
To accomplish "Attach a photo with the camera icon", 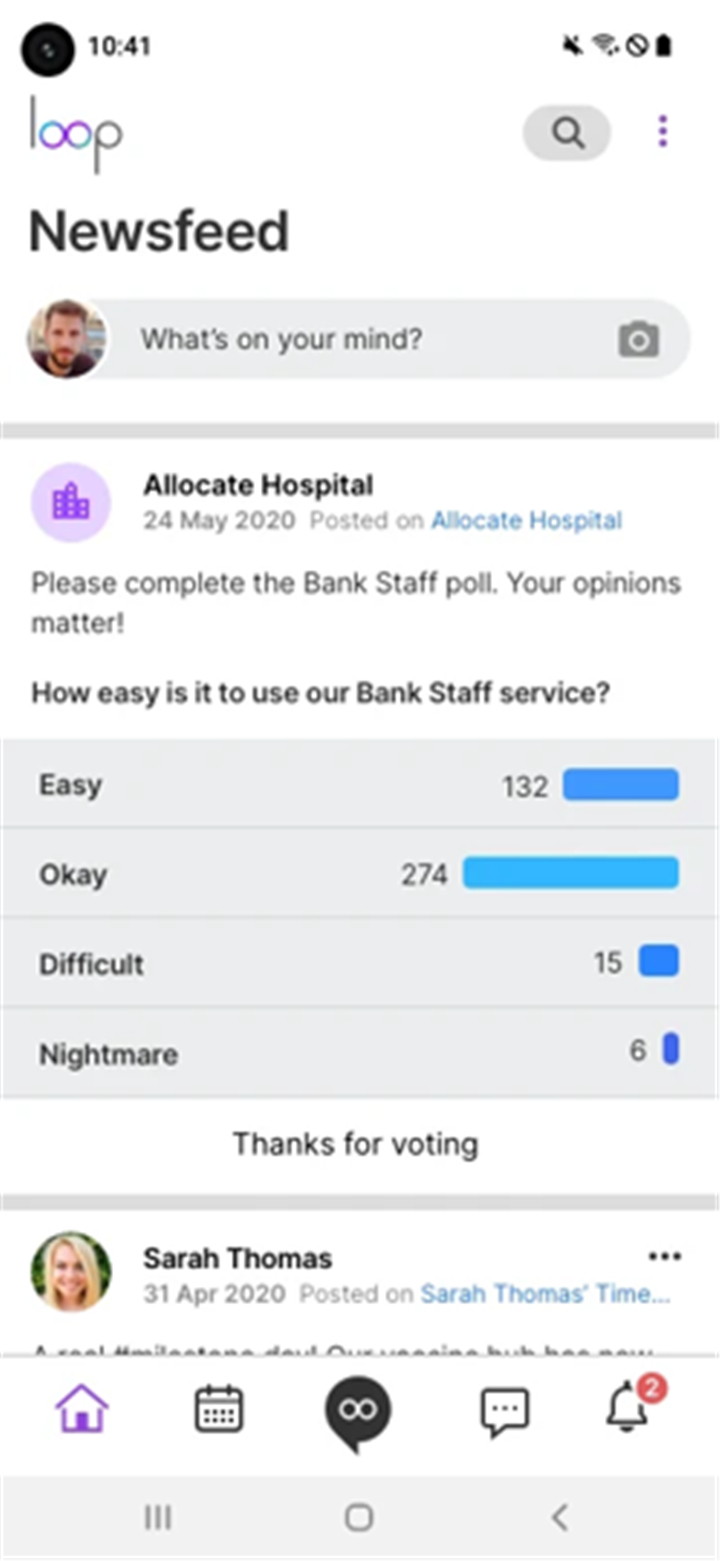I will click(638, 340).
